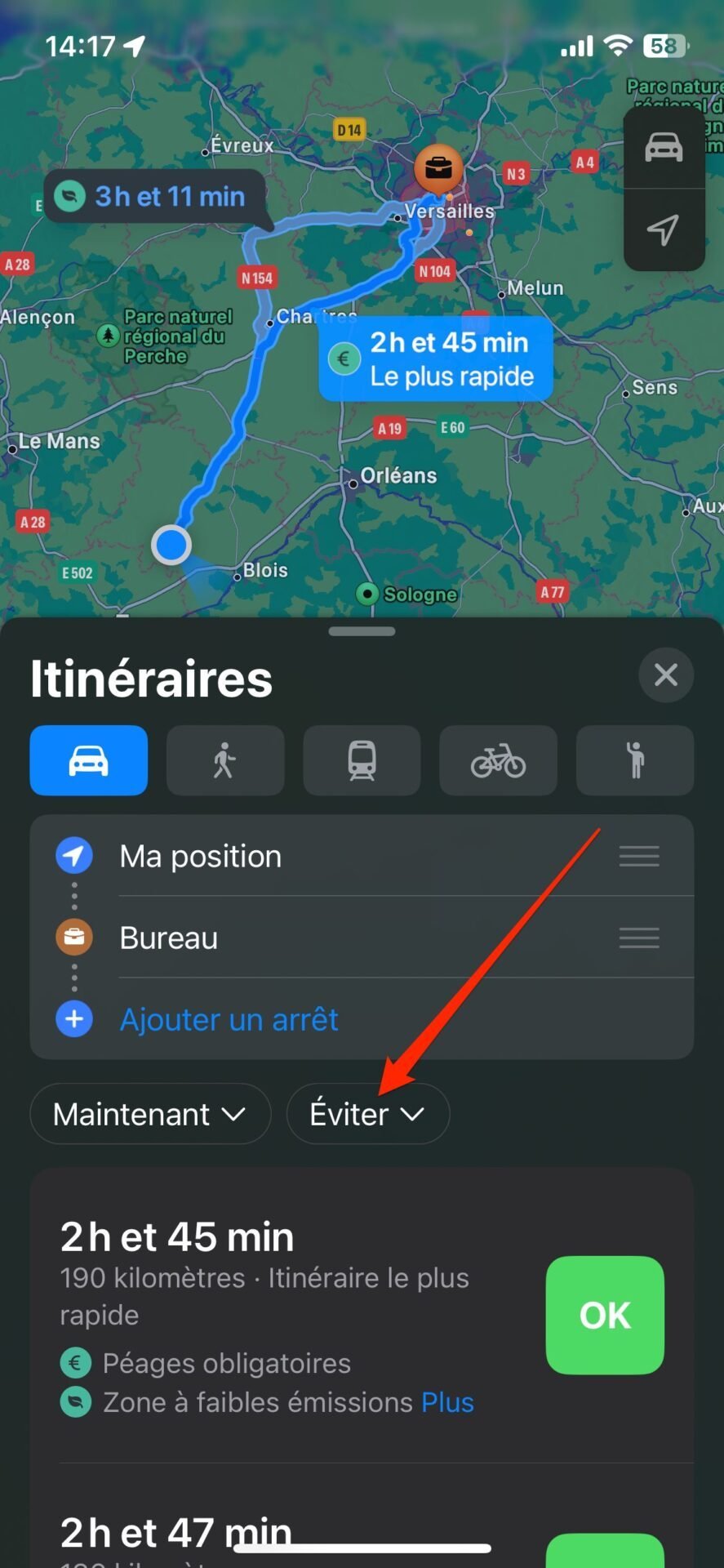
Task: Close the Itinéraires panel
Action: 666,675
